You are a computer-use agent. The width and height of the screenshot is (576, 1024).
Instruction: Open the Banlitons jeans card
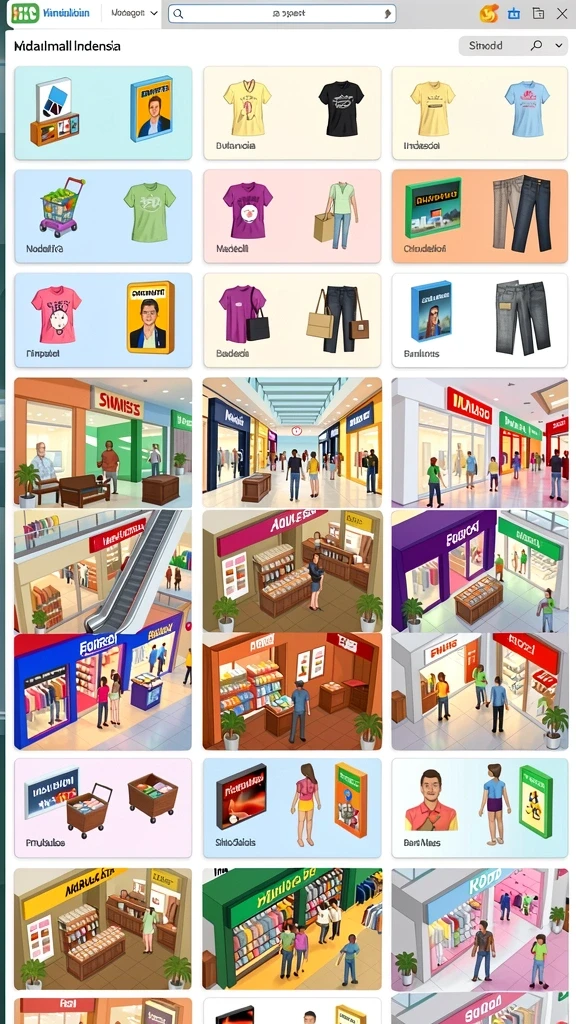pyautogui.click(x=479, y=320)
